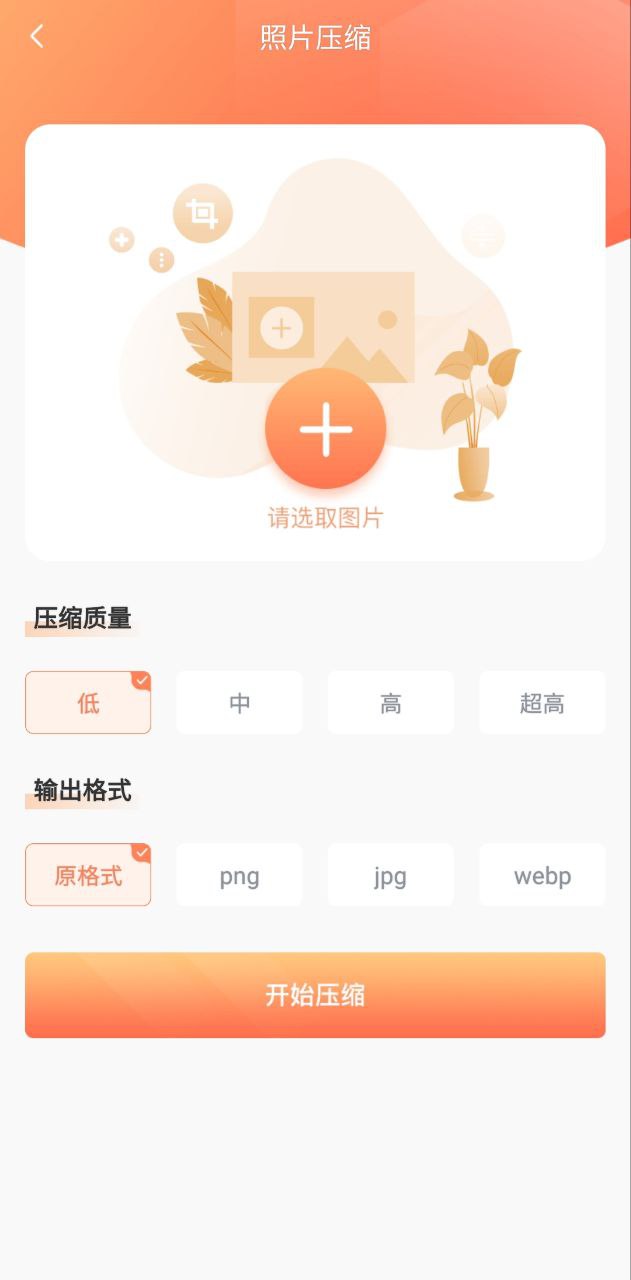Tap the plus button to select a photo
This screenshot has height=1280, width=631.
tap(325, 428)
